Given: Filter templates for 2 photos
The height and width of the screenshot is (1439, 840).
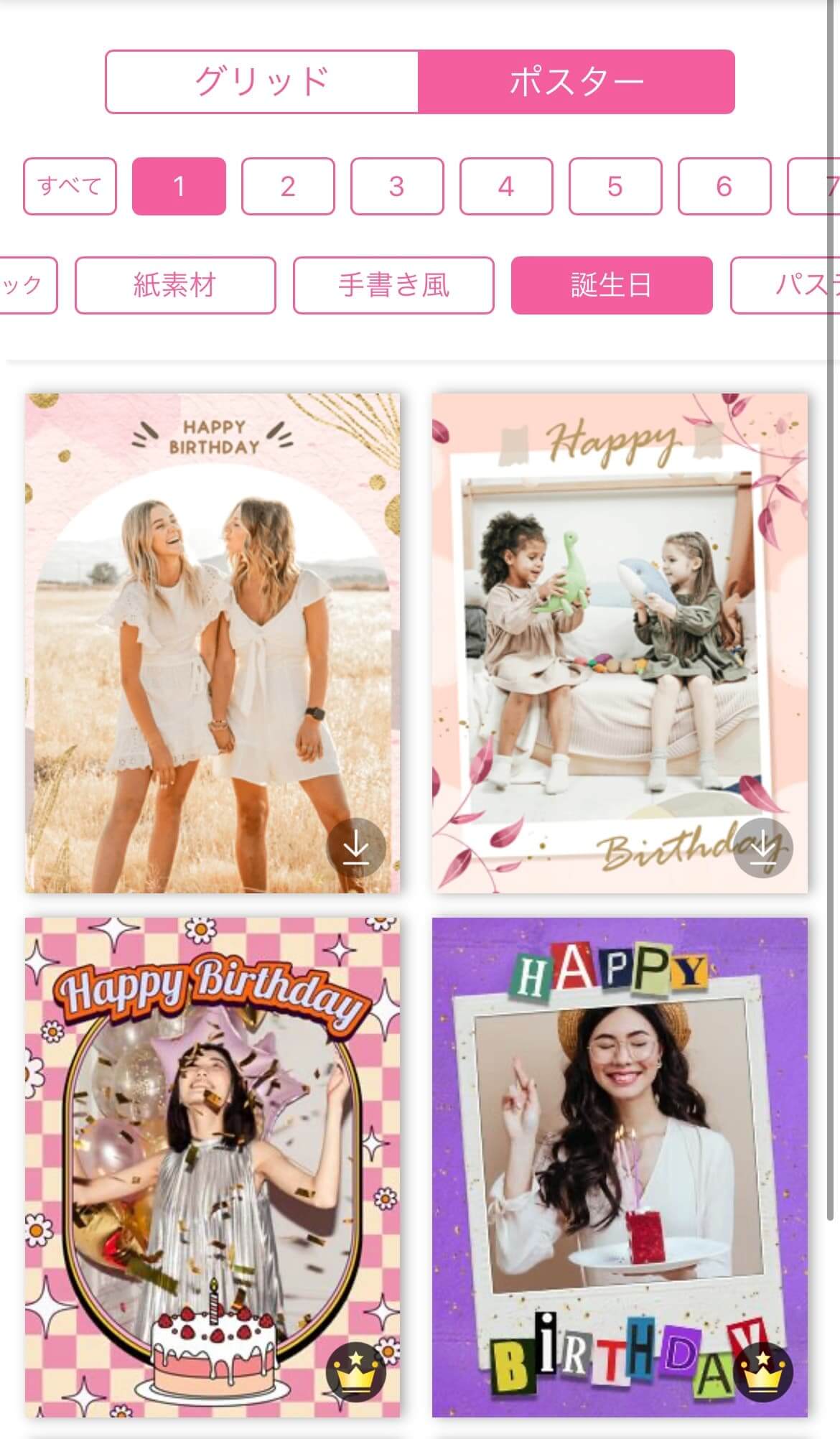Looking at the screenshot, I should pos(288,187).
